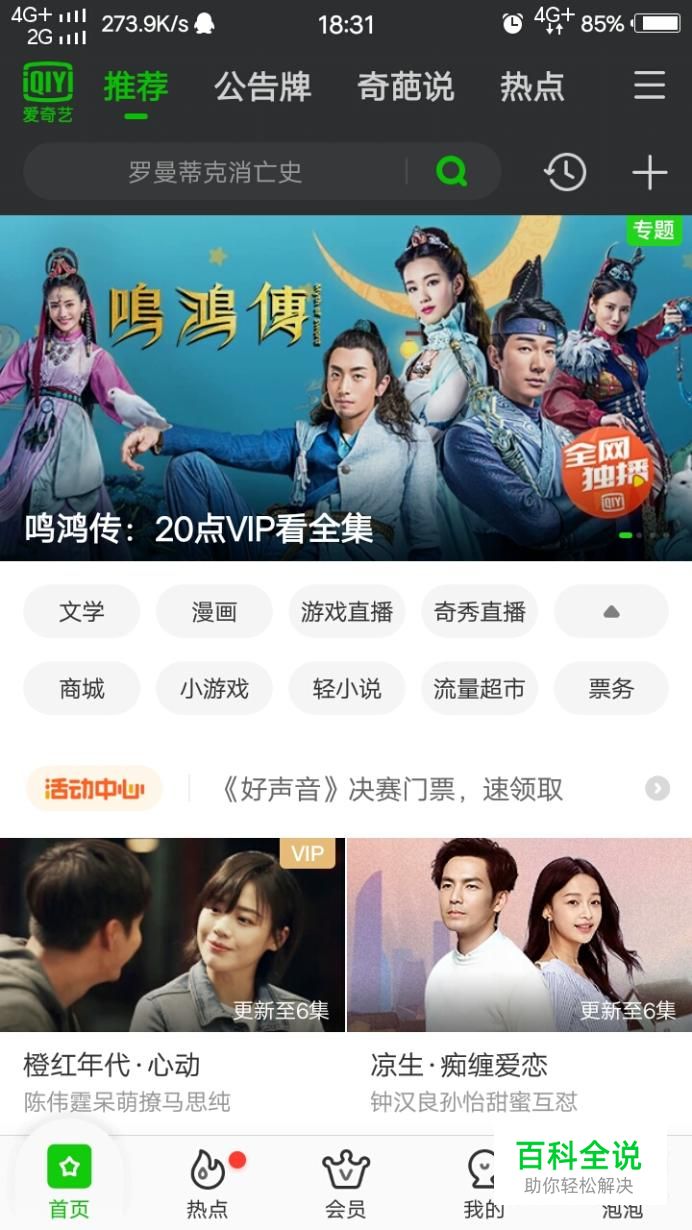
Task: Tap the search box 罗曼蒂克消亡史
Action: point(215,172)
